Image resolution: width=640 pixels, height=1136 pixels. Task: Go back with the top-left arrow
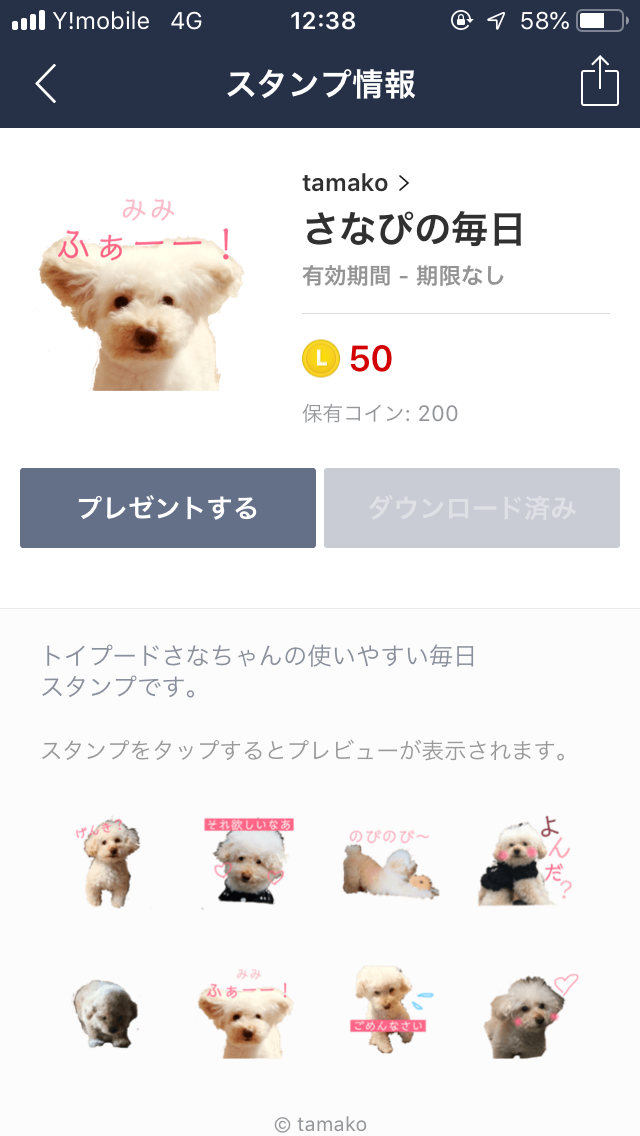tap(46, 83)
